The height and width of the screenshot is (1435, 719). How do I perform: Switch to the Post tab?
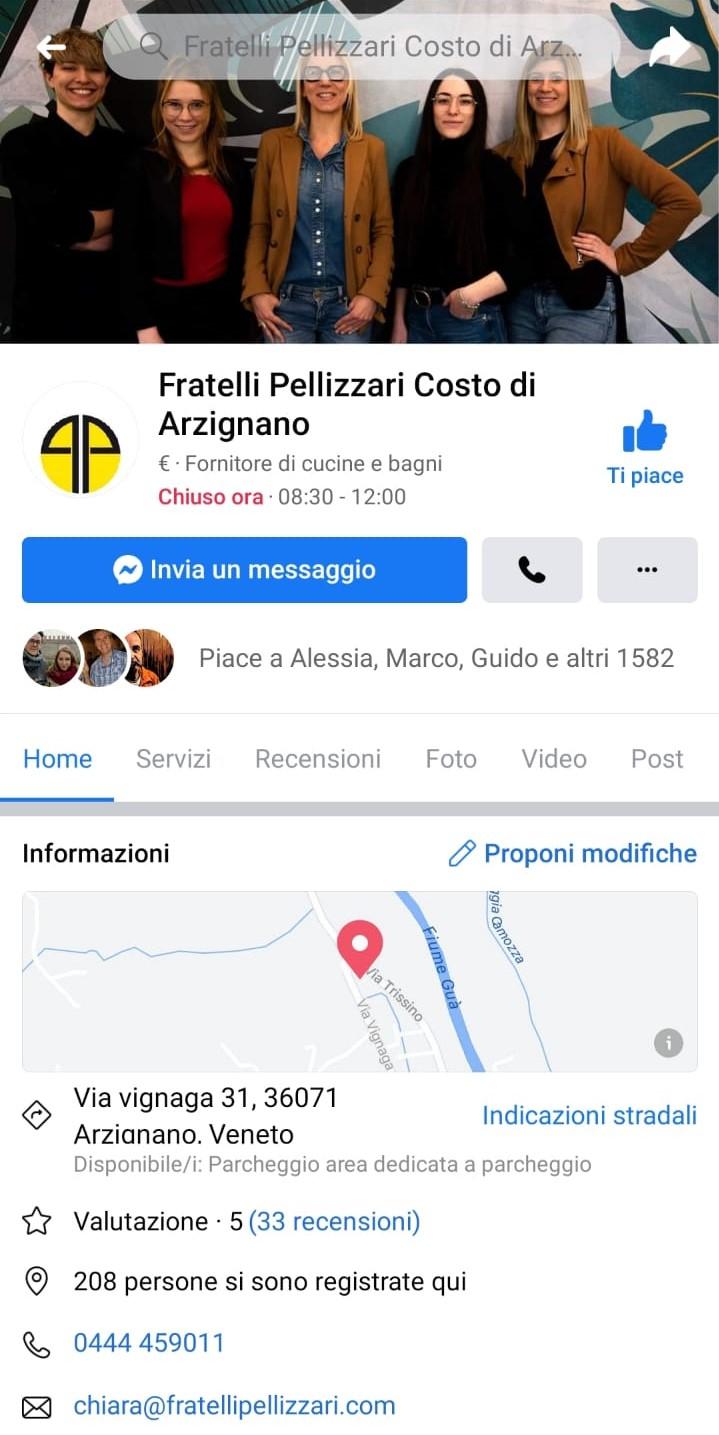[x=657, y=759]
